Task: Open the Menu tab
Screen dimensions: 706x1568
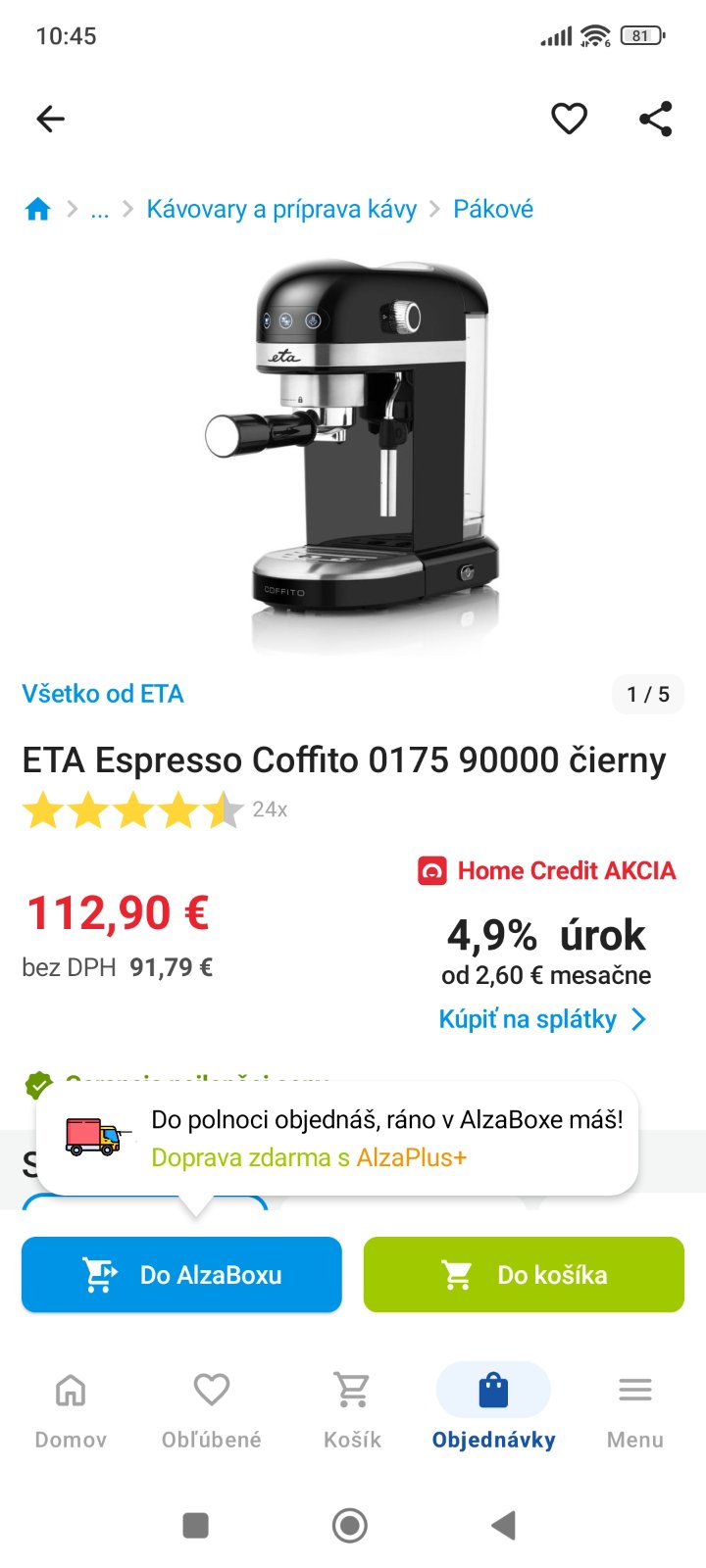Action: point(634,1409)
